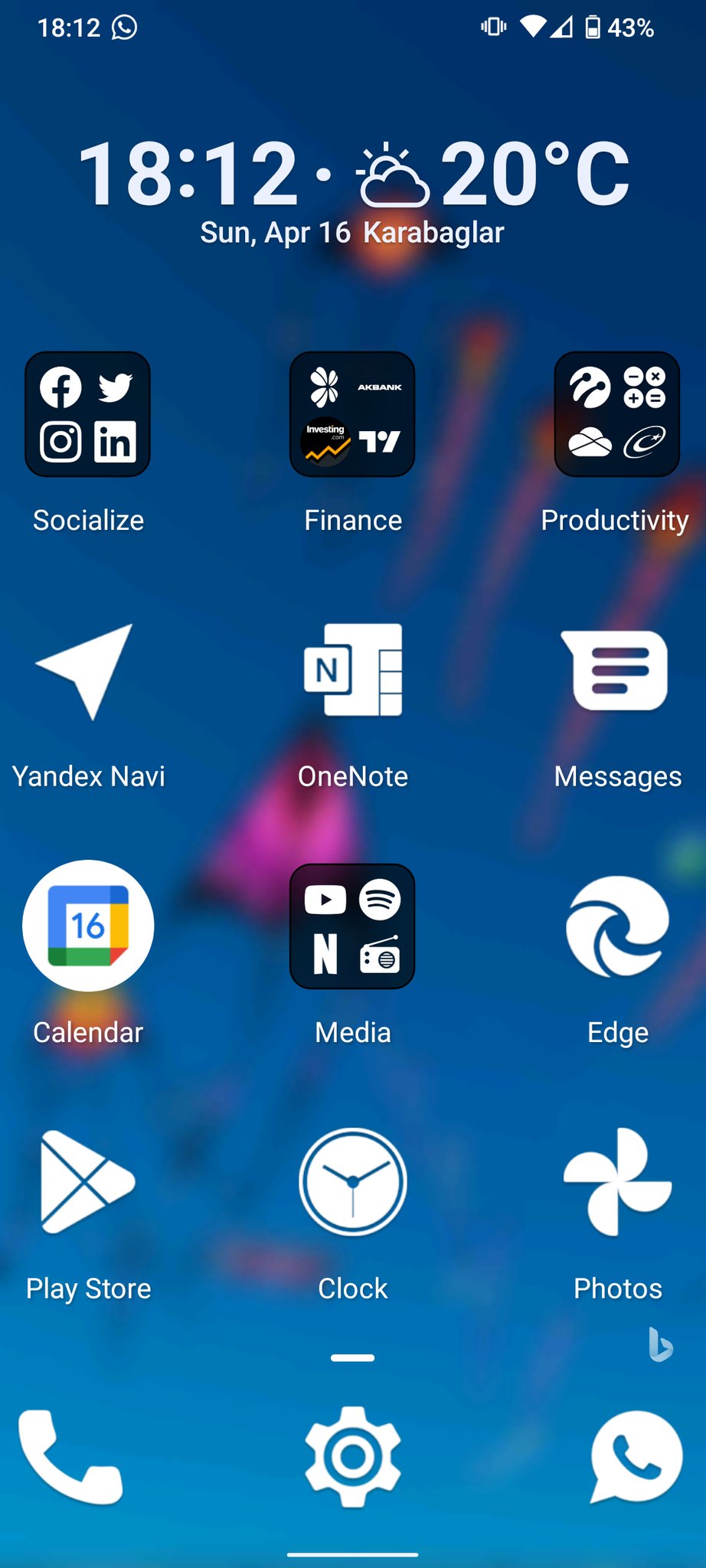Open the Productivity folder
Image resolution: width=706 pixels, height=1568 pixels.
point(617,414)
